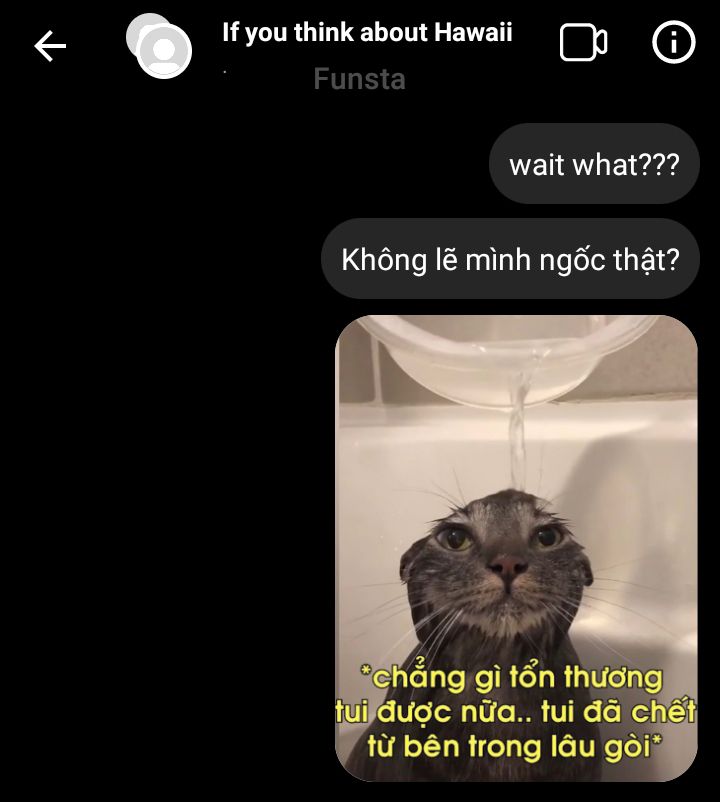Start a video call in this chat
The width and height of the screenshot is (720, 802).
[x=583, y=43]
